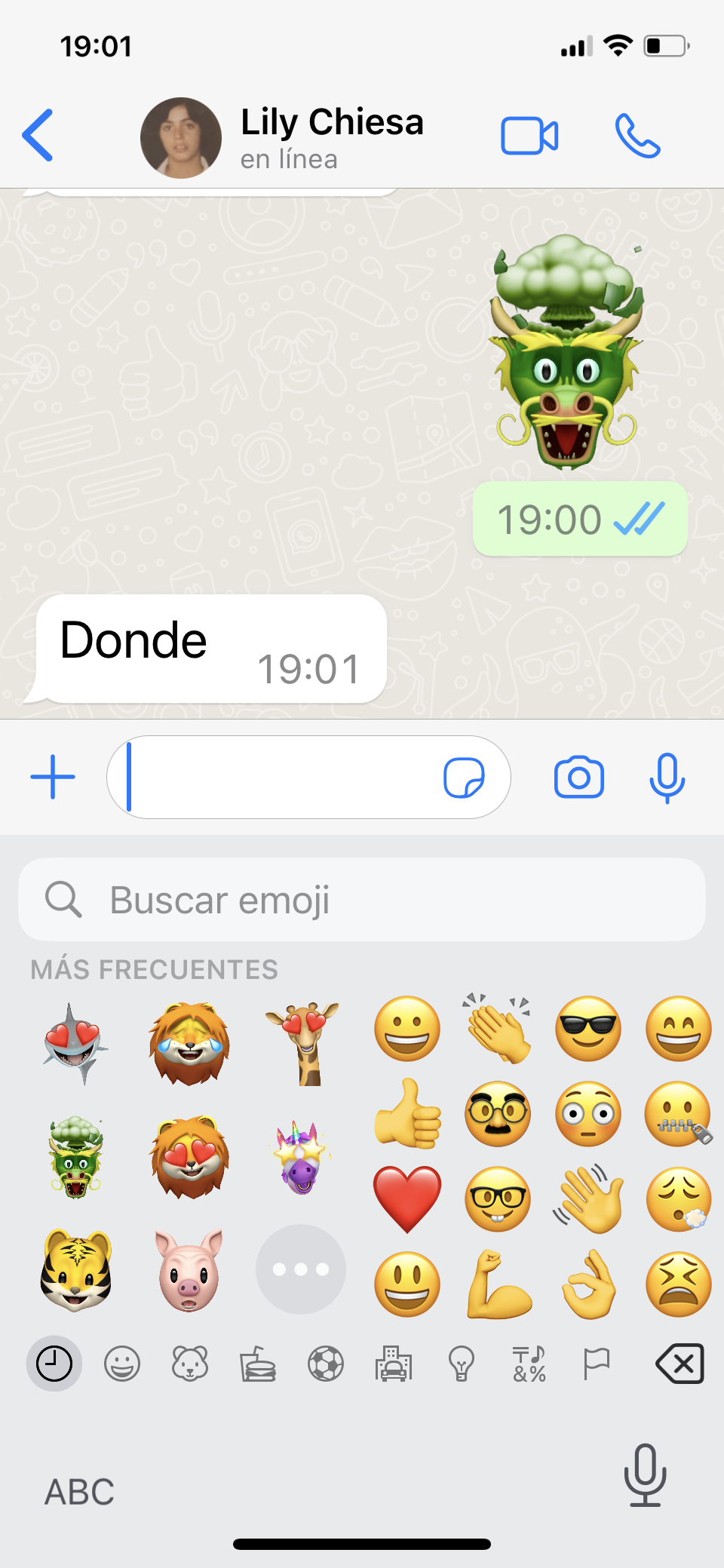Switch to the flags emoji category

point(597,1364)
